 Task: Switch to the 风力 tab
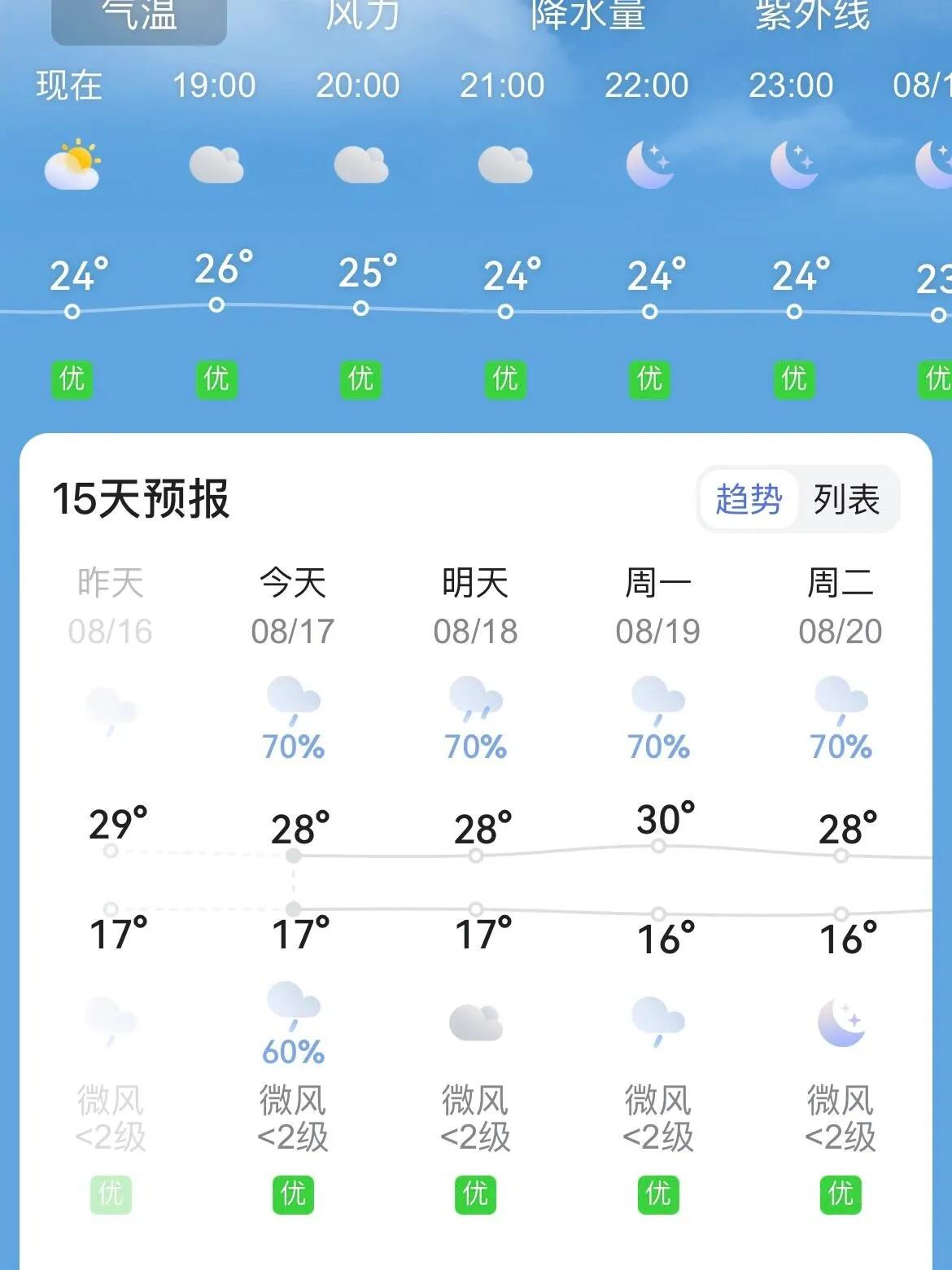click(362, 15)
